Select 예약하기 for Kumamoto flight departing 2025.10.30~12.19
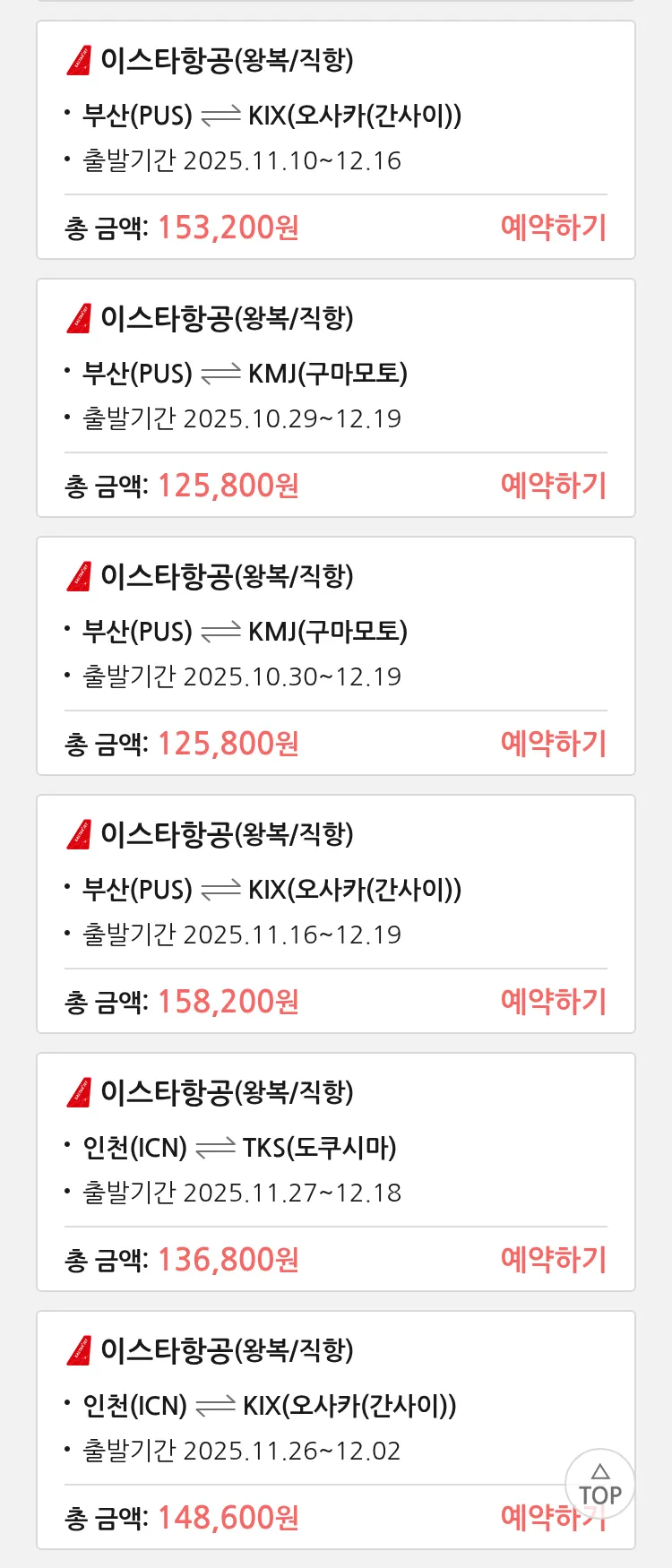The image size is (672, 1568). pos(553,744)
